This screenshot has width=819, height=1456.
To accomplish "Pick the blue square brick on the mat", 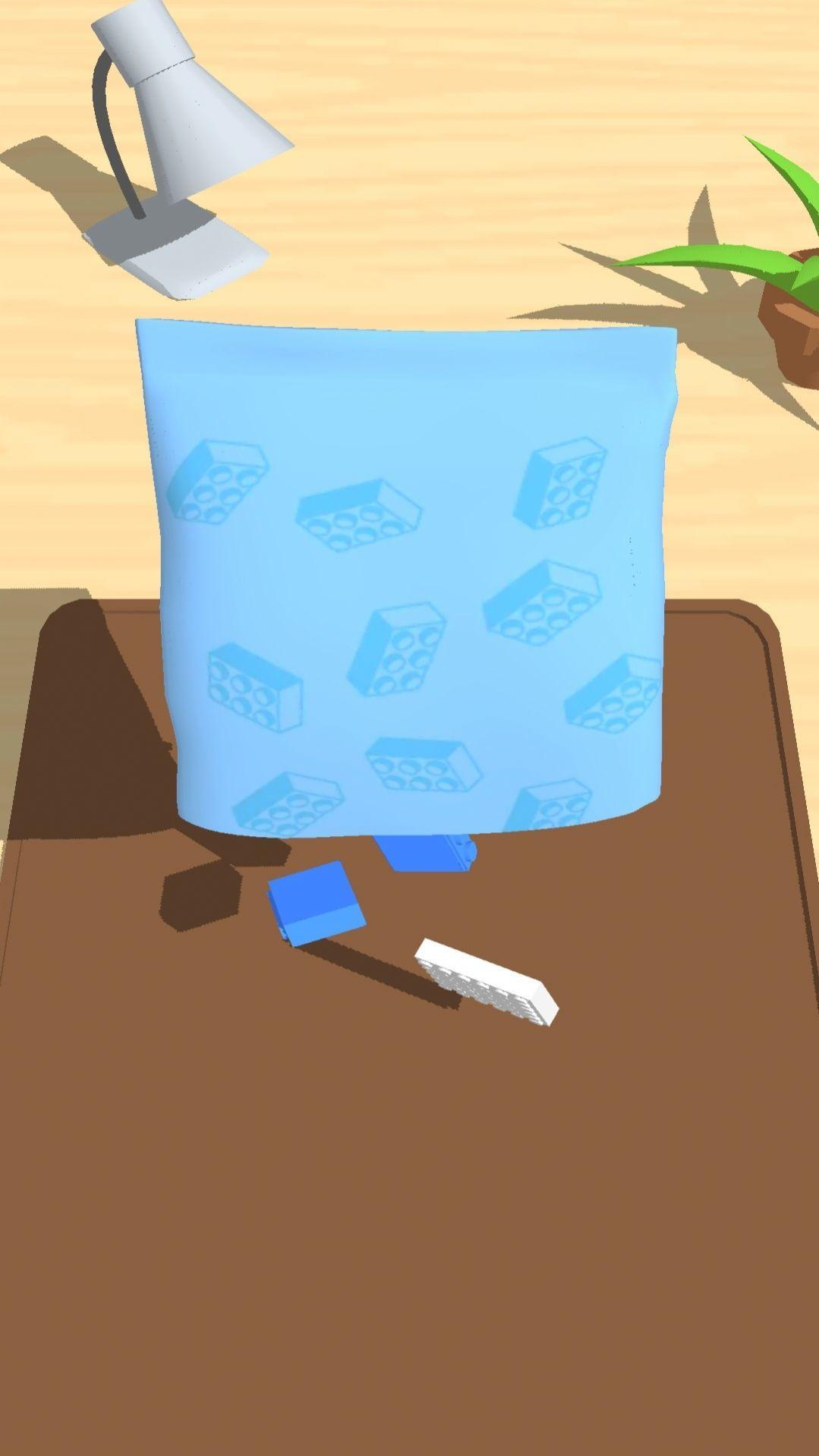I will (x=317, y=901).
